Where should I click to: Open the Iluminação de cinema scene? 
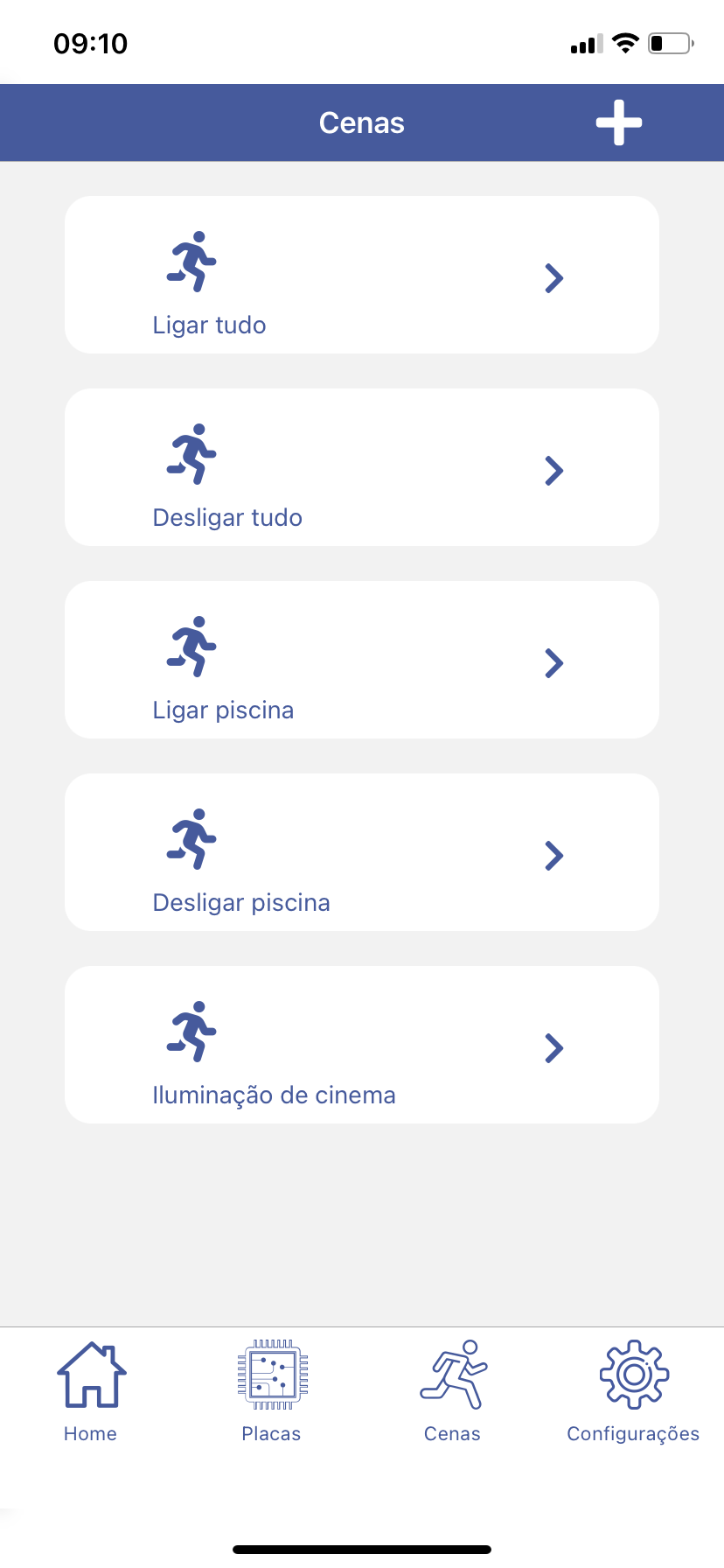(362, 1045)
